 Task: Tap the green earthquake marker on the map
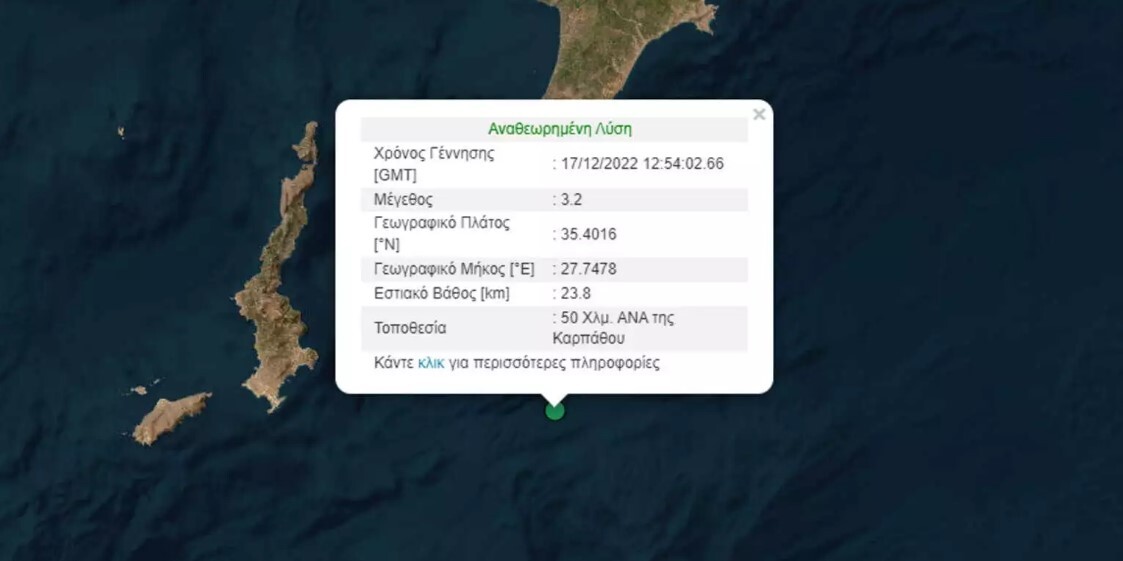tap(555, 410)
